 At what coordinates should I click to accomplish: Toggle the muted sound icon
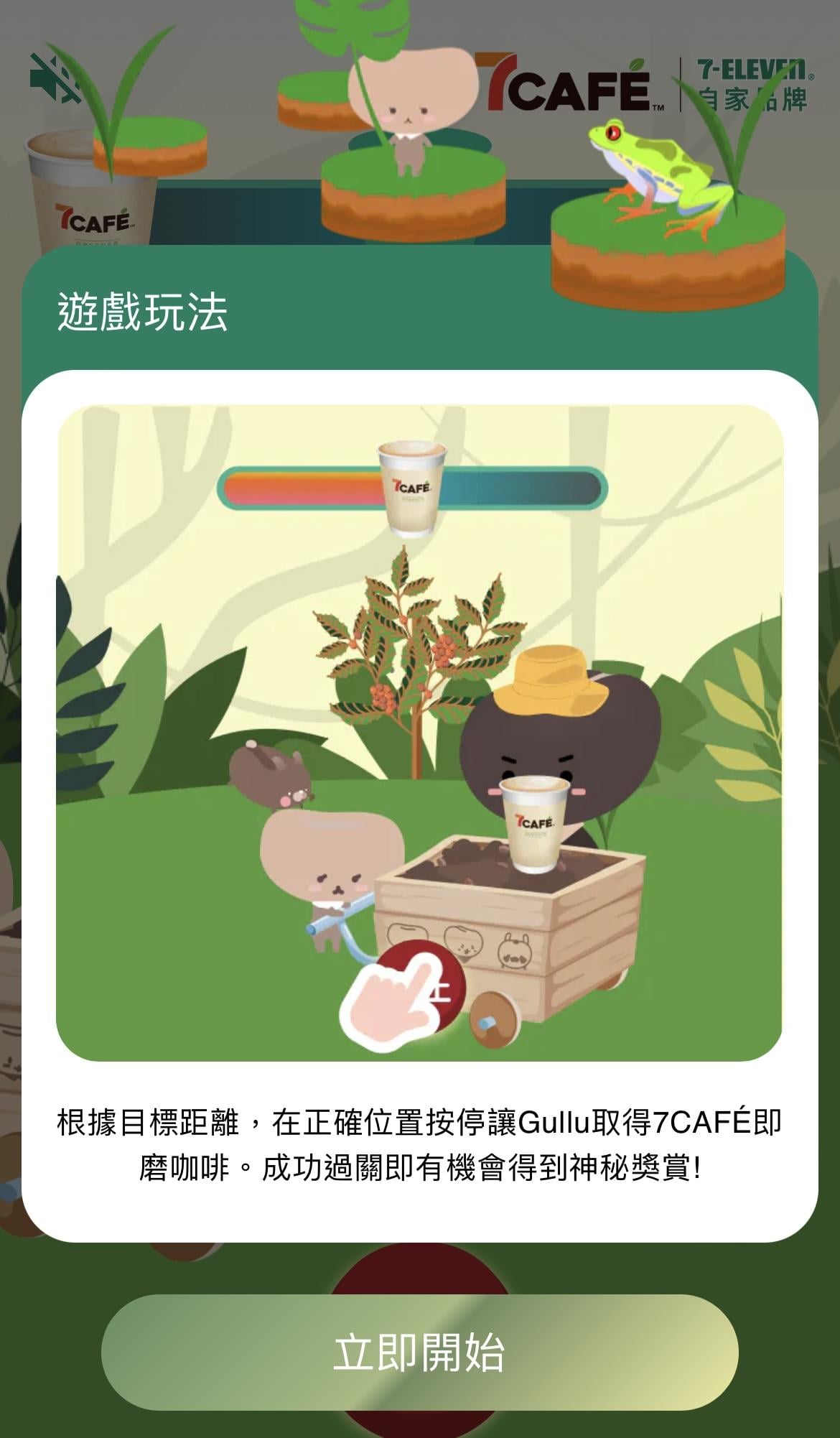click(53, 77)
